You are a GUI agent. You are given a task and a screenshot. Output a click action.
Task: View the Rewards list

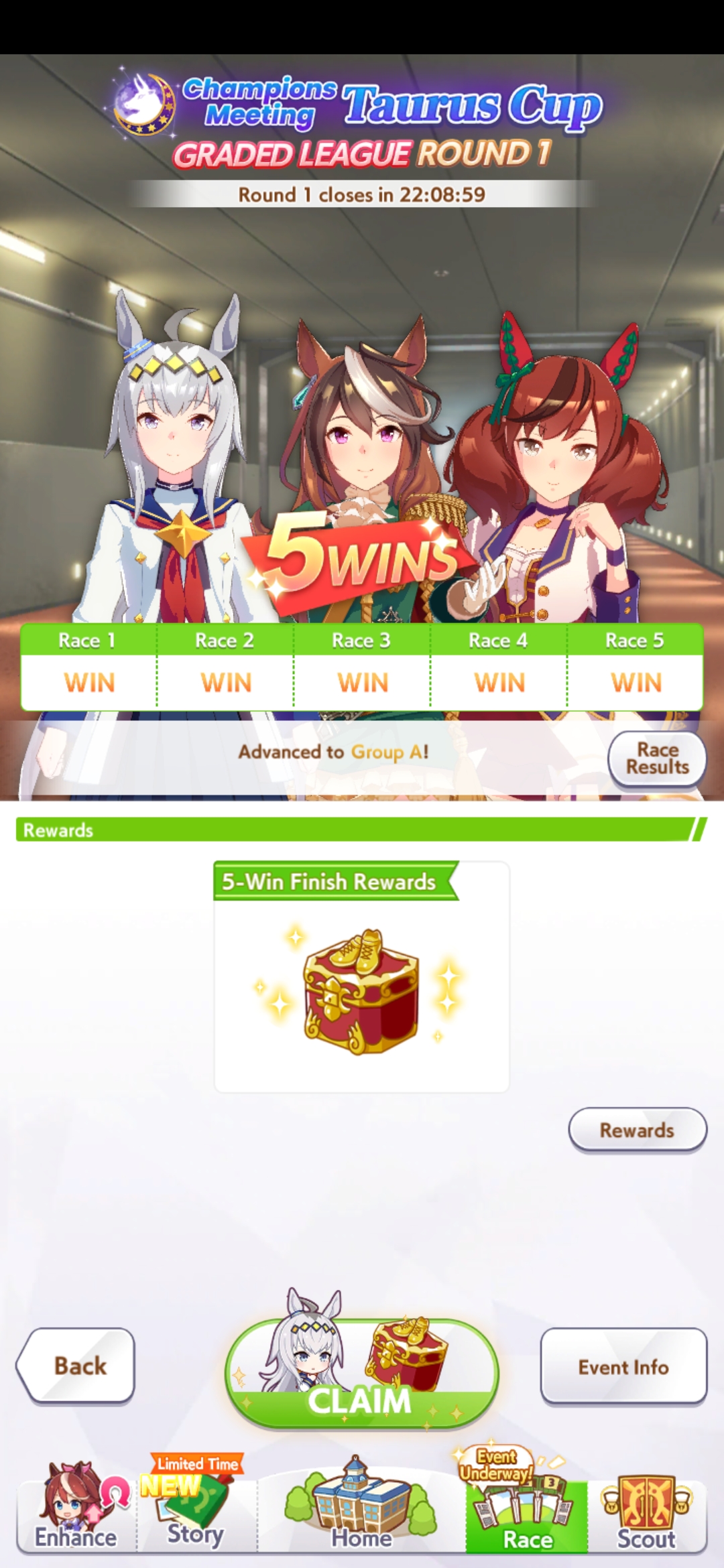click(637, 1130)
